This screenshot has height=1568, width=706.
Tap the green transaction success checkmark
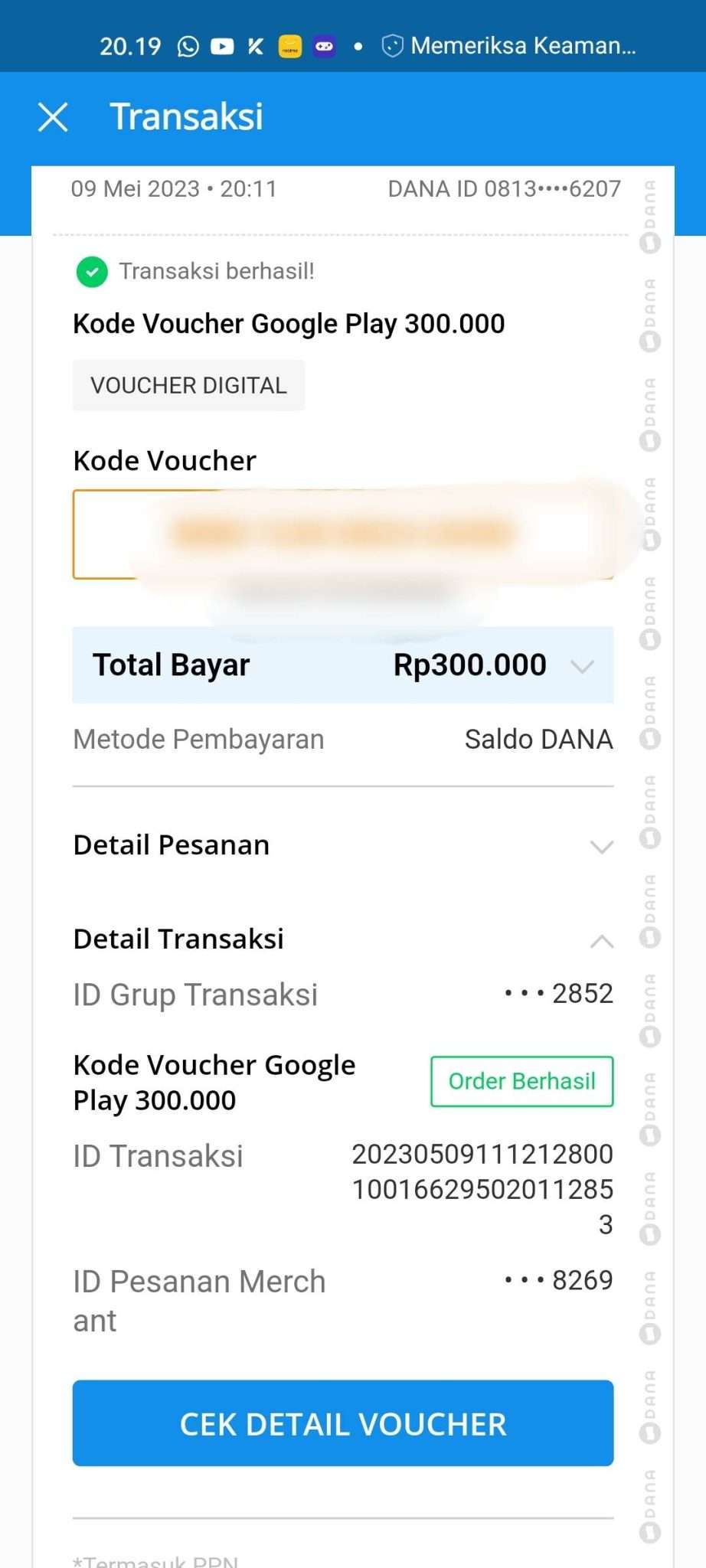(x=91, y=272)
